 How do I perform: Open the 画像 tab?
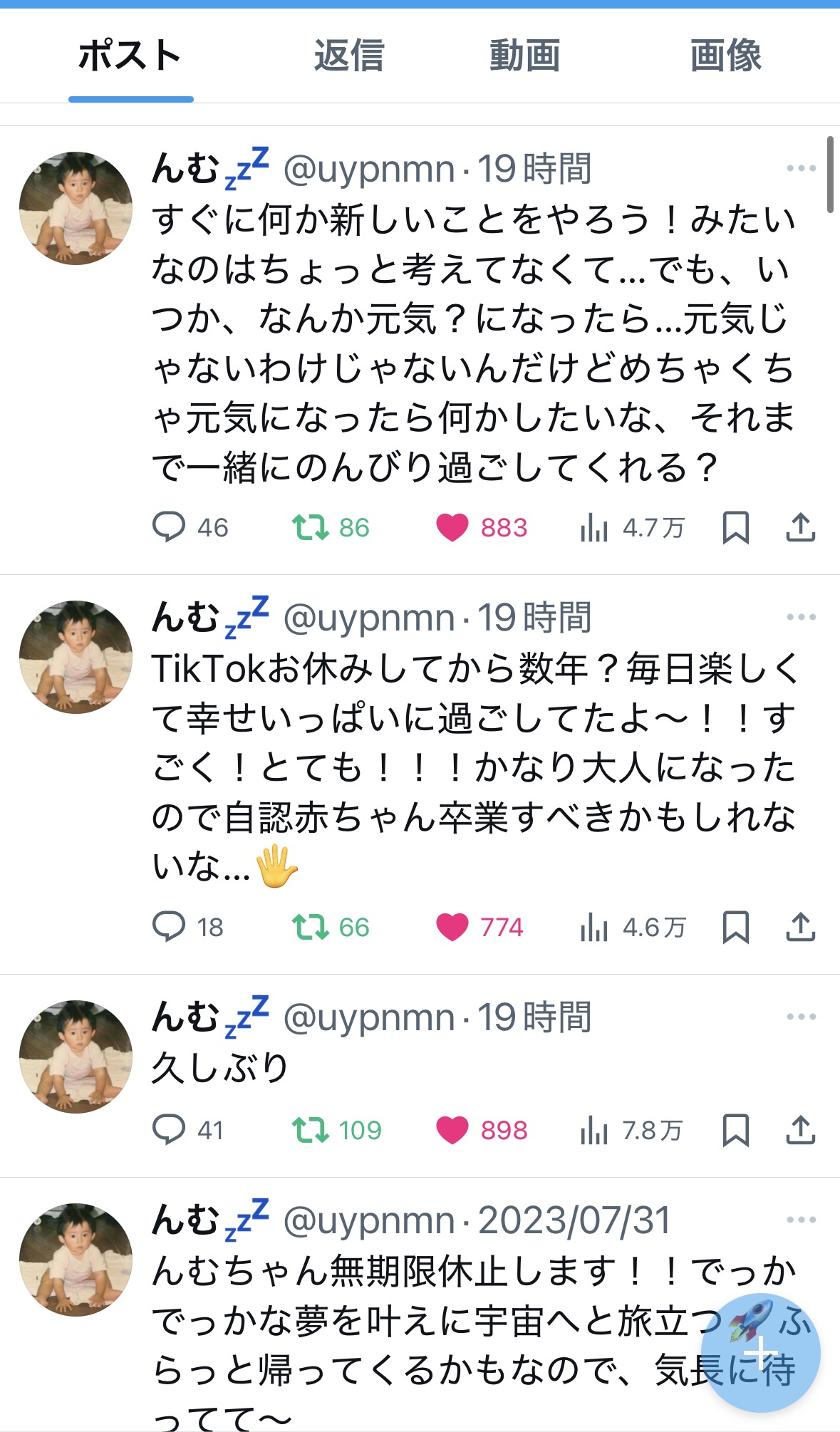(725, 56)
